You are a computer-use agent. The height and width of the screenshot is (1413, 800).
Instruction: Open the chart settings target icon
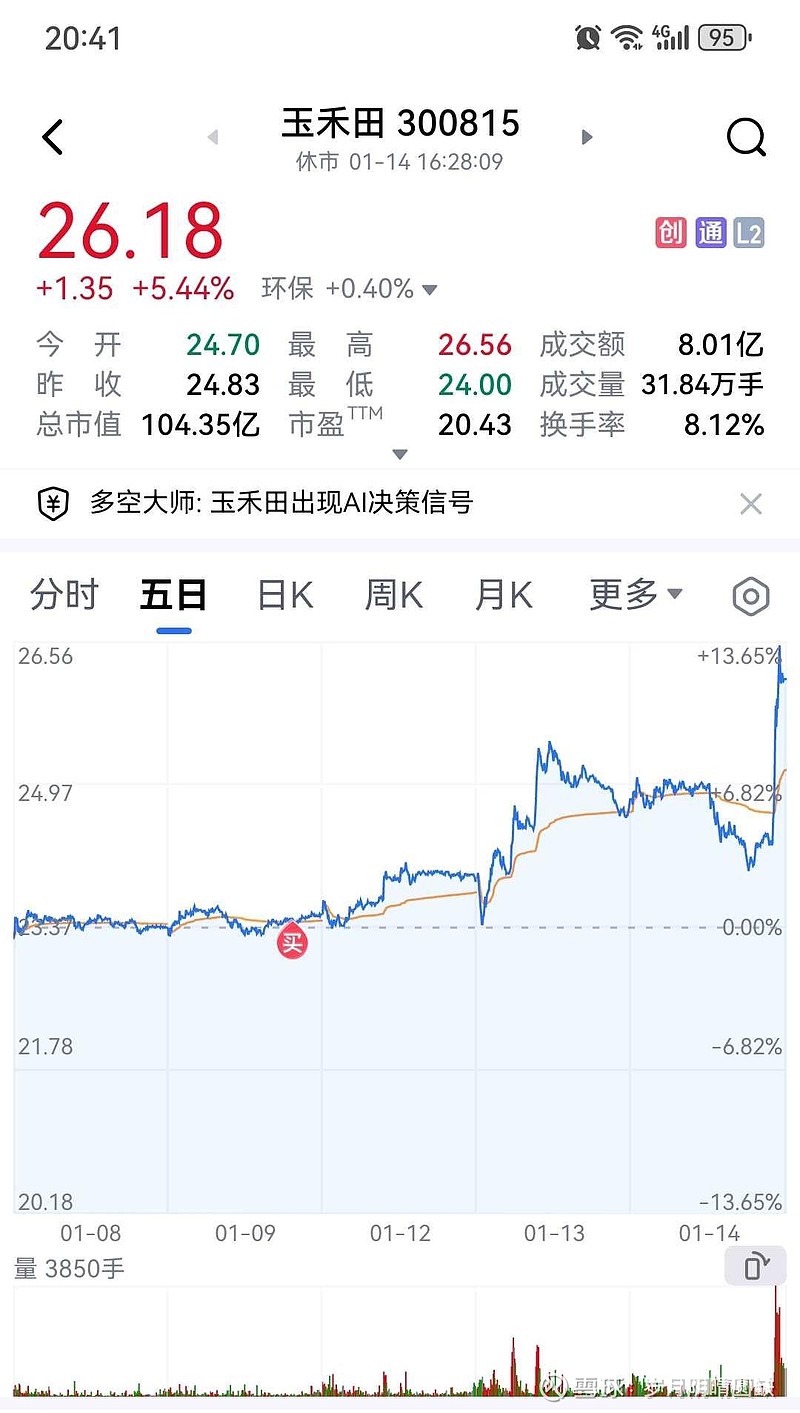click(750, 594)
